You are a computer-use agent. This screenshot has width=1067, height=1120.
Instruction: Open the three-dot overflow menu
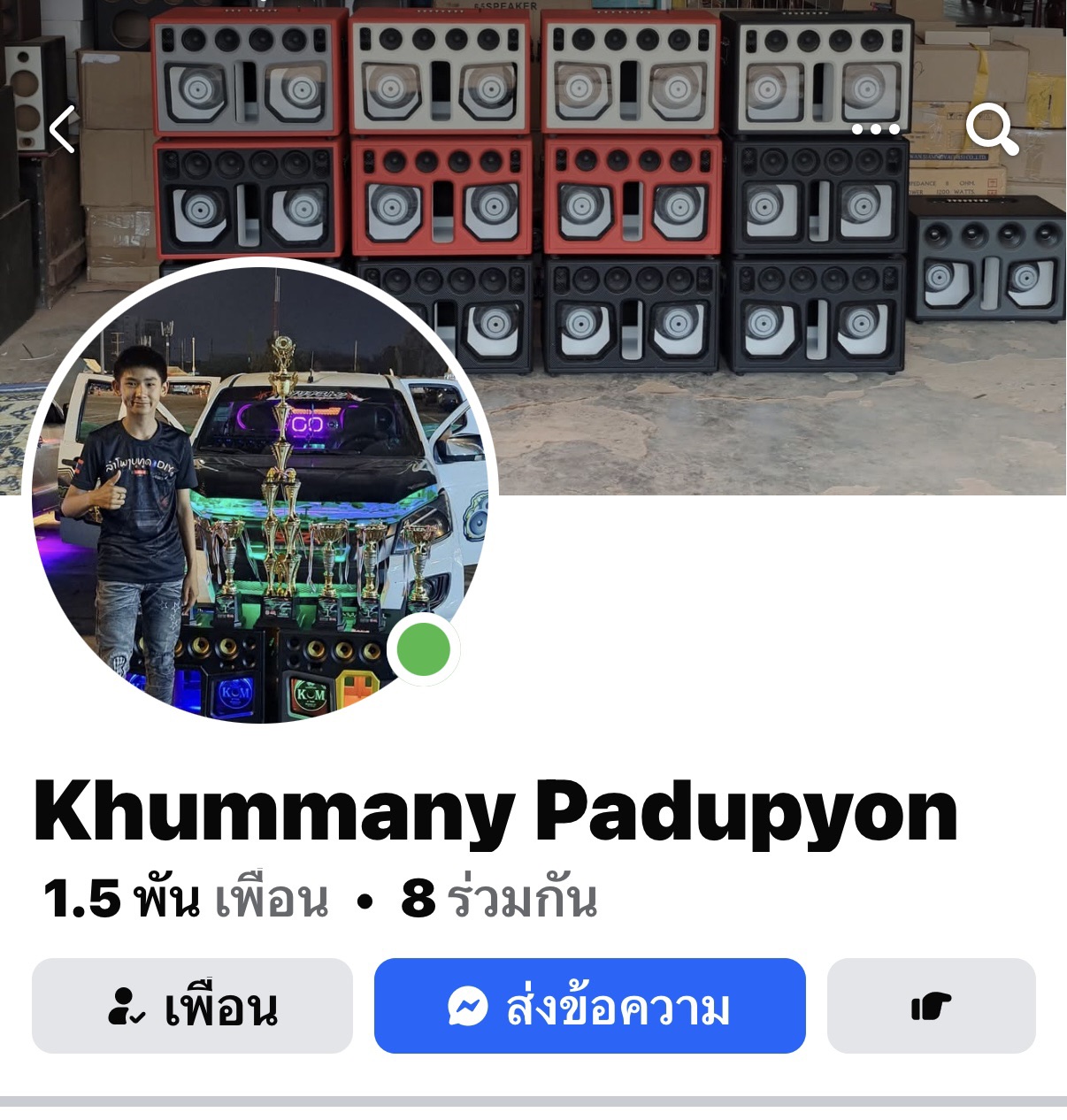coord(875,129)
